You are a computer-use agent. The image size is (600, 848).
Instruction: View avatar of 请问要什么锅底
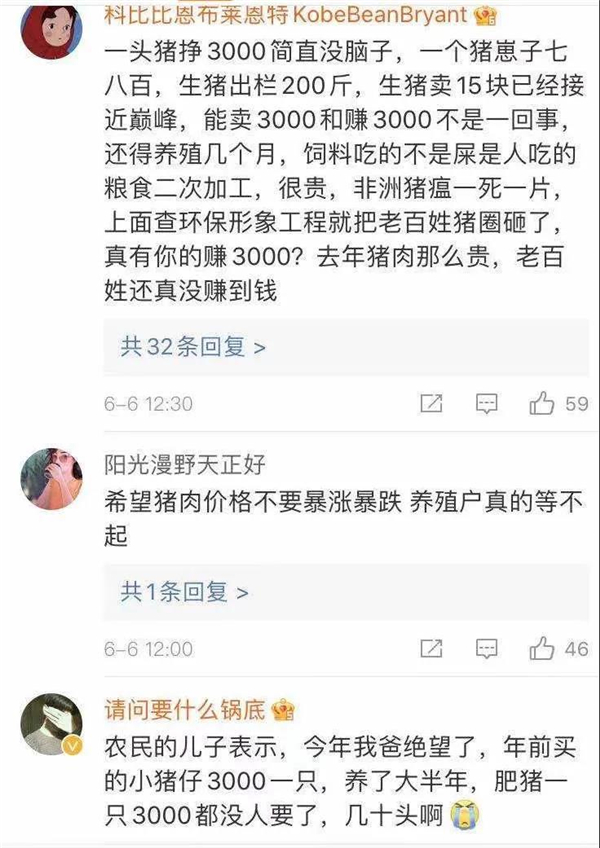[52, 726]
